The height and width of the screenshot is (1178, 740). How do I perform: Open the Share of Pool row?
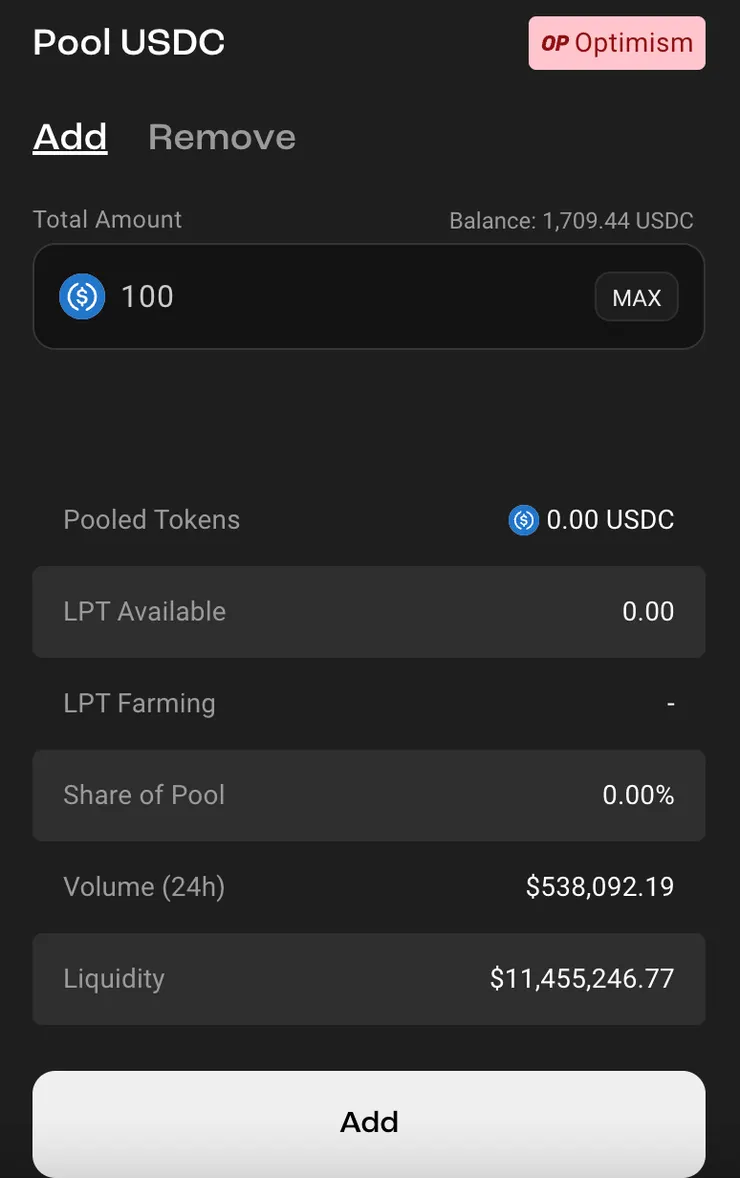(x=369, y=795)
